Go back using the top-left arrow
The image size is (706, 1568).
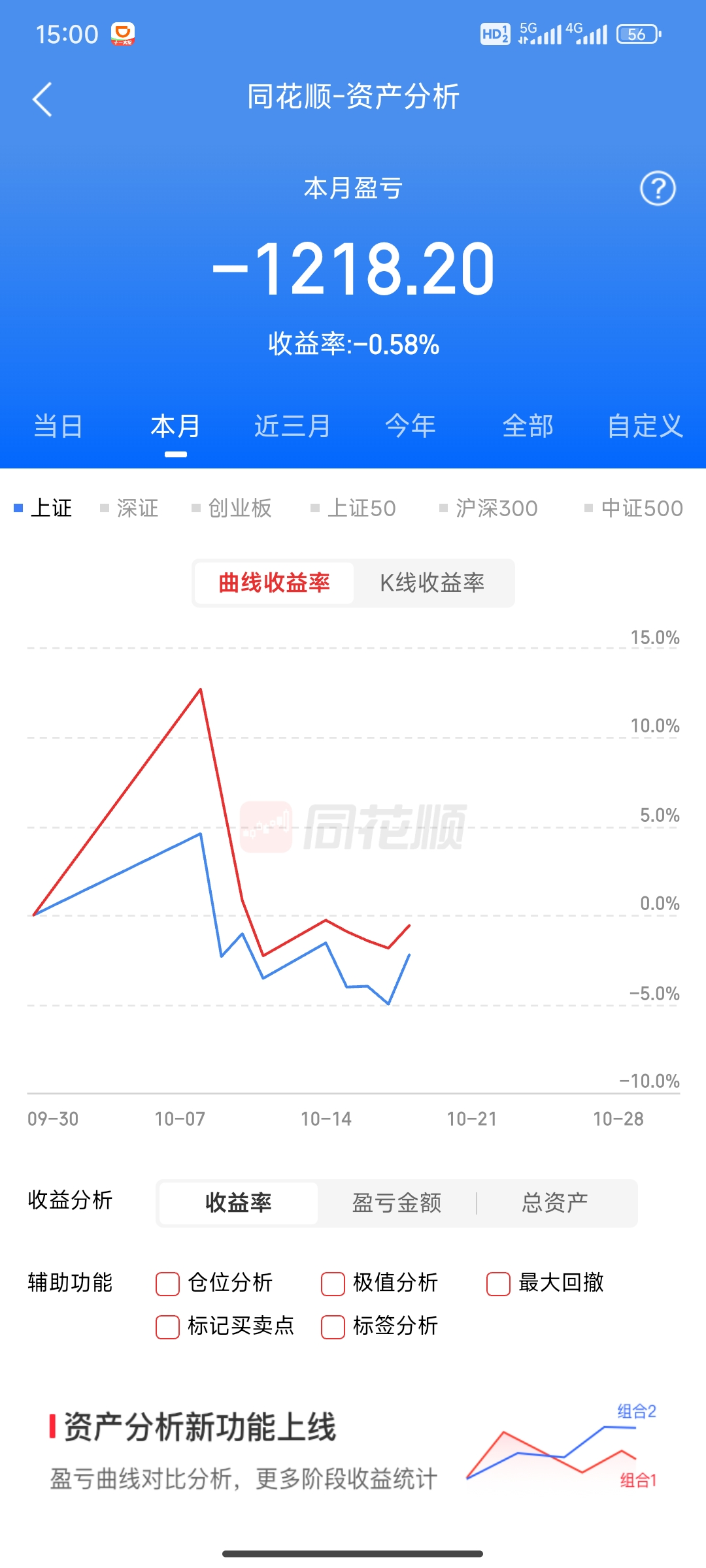pyautogui.click(x=42, y=99)
